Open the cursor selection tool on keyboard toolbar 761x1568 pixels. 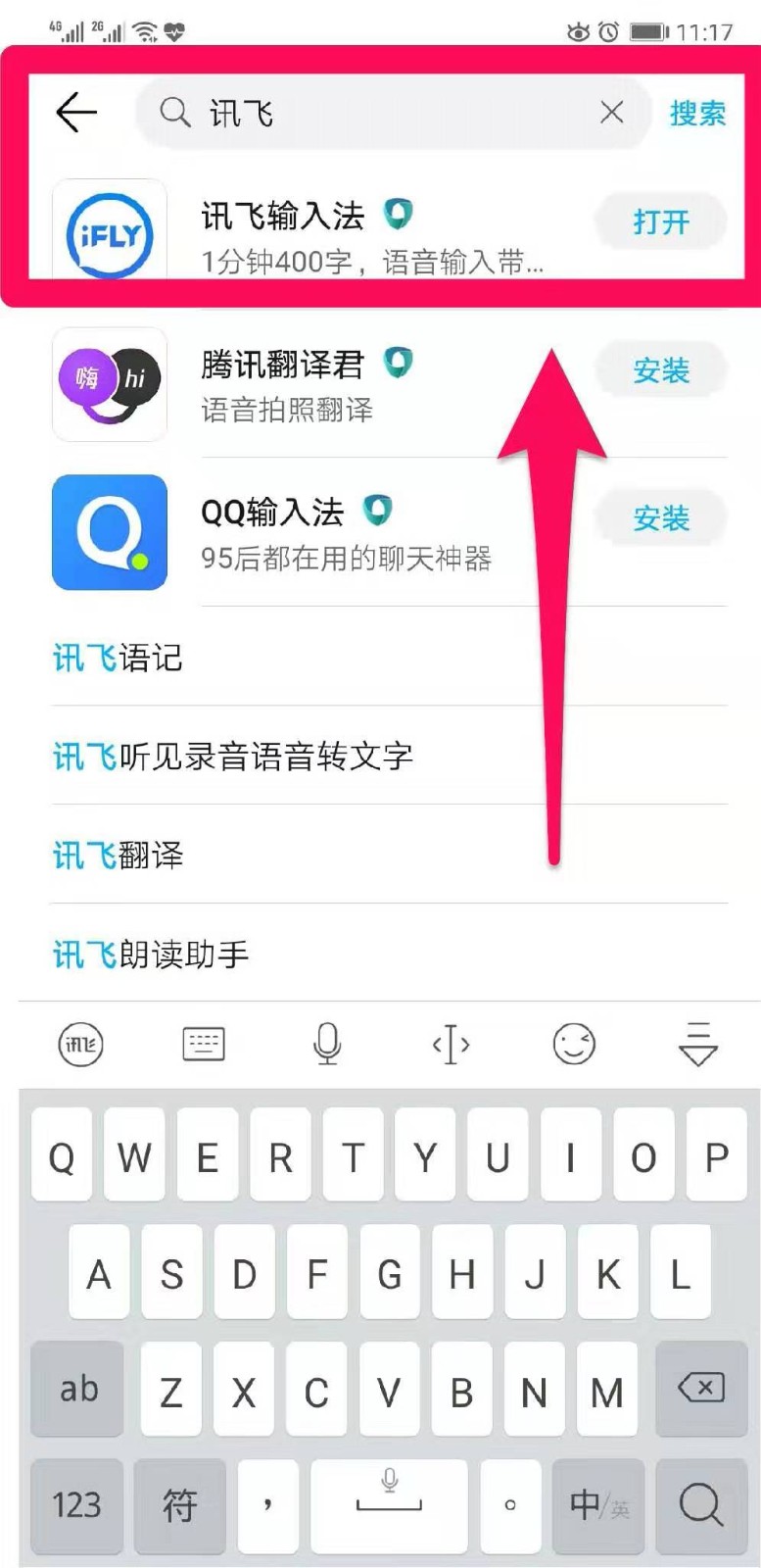coord(450,1044)
